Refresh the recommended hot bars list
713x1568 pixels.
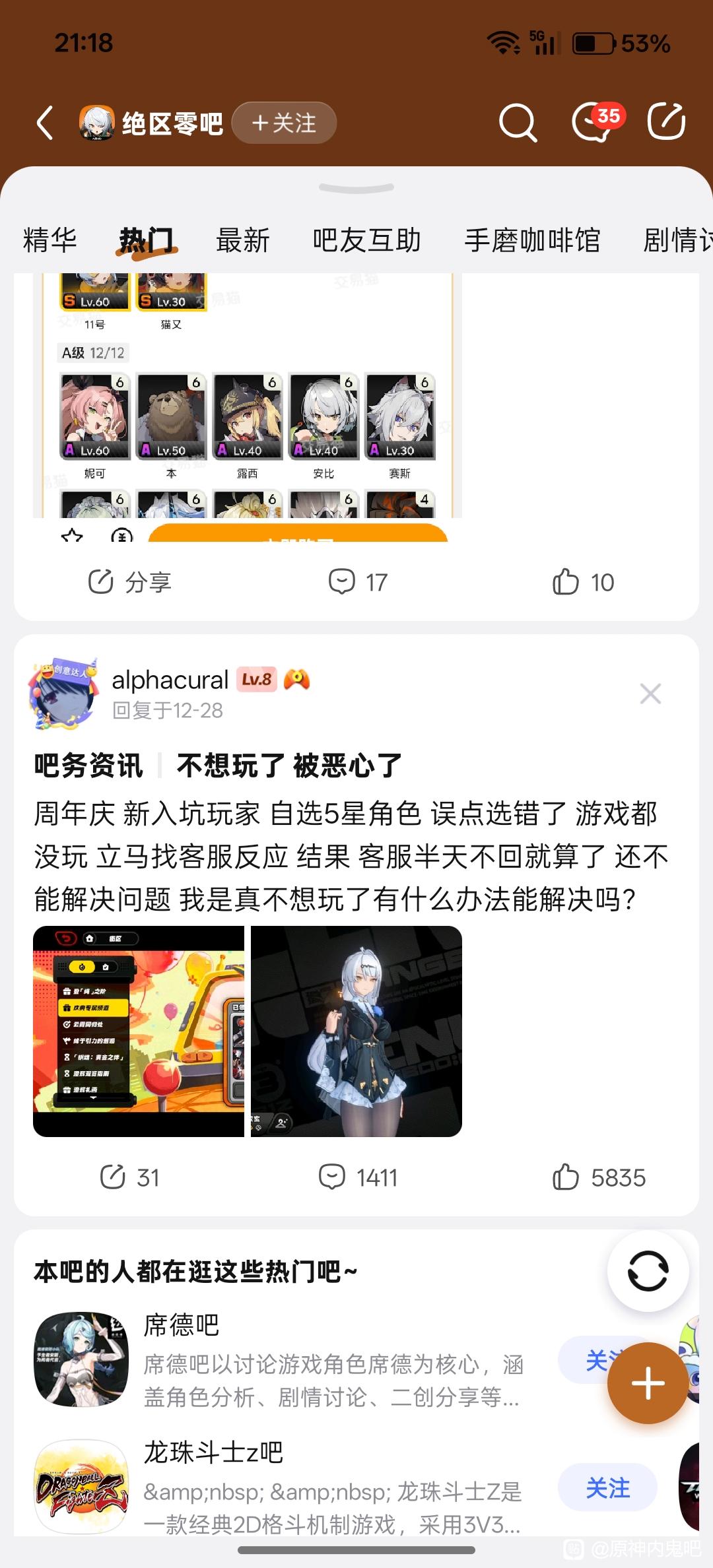648,1270
